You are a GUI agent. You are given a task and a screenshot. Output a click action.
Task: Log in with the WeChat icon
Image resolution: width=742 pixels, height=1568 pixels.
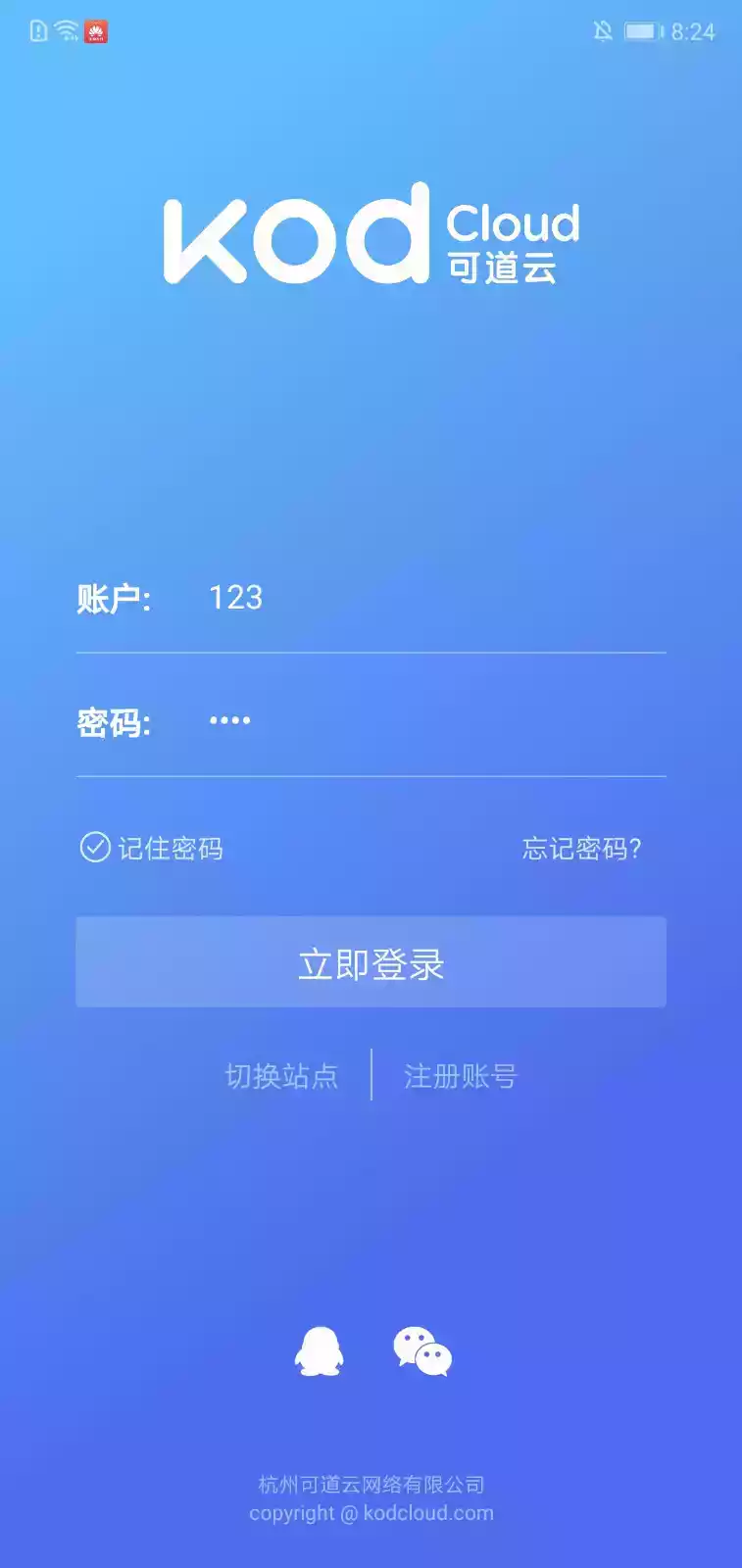tap(422, 1352)
